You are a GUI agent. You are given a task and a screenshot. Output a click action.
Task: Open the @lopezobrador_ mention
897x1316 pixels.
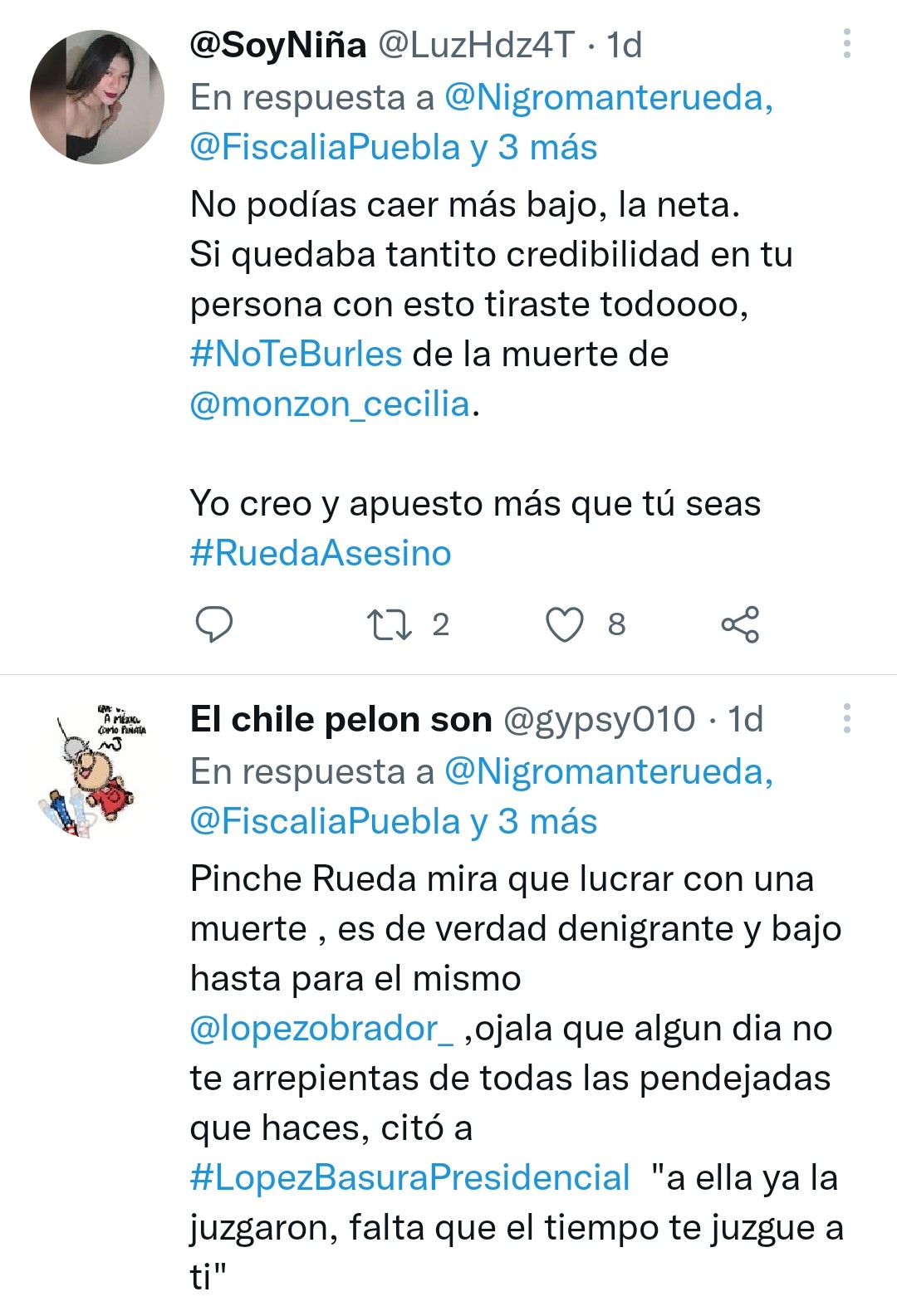pyautogui.click(x=321, y=1029)
